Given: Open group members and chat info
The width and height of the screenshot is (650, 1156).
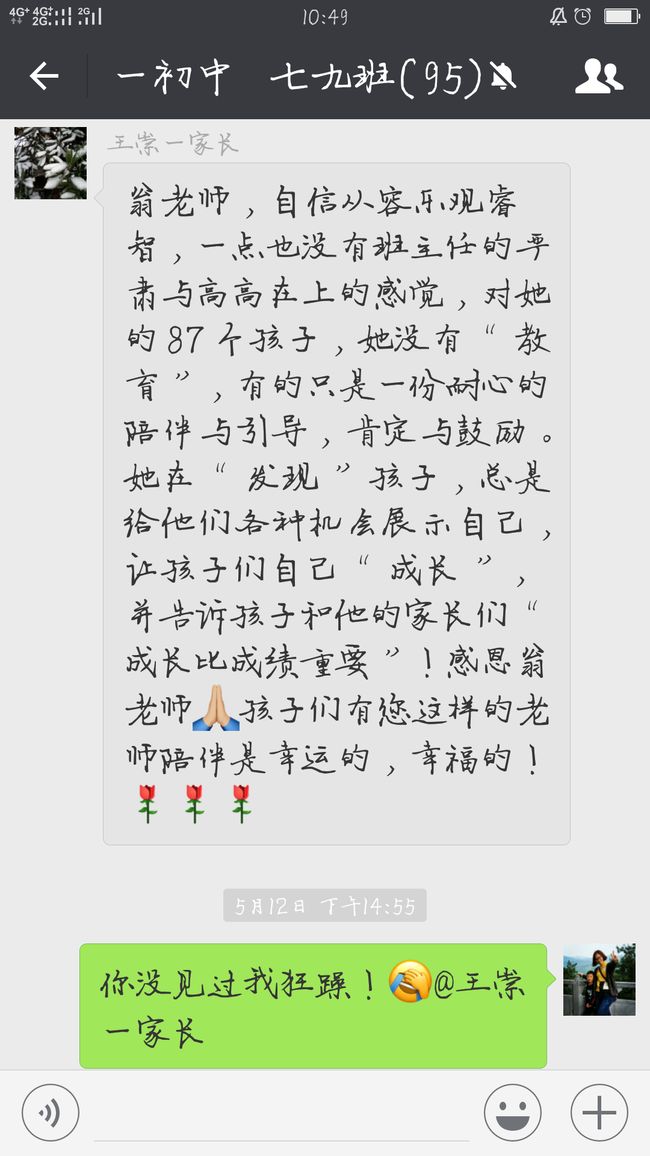Looking at the screenshot, I should [x=598, y=76].
